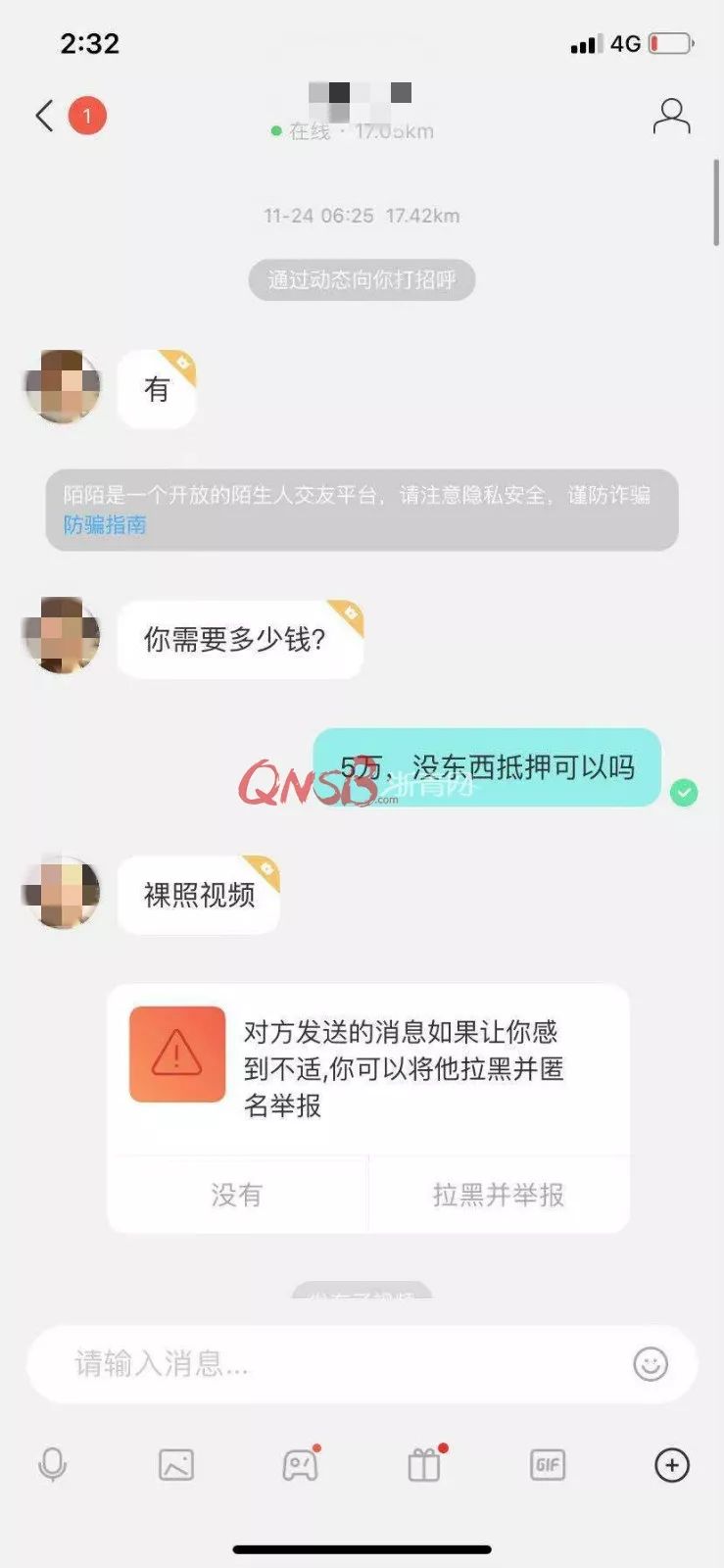Start a voice message with microphone

(53, 1465)
